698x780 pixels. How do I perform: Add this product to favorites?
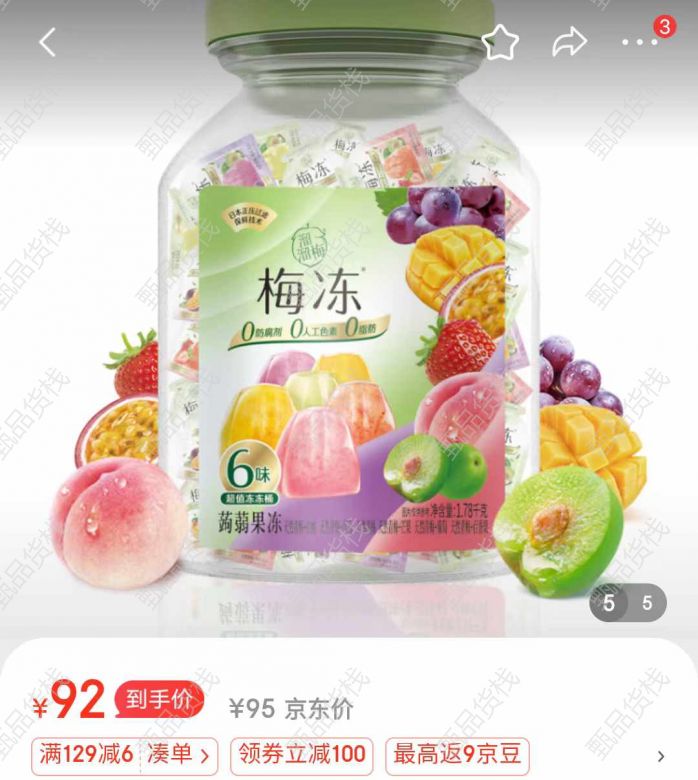(x=499, y=42)
